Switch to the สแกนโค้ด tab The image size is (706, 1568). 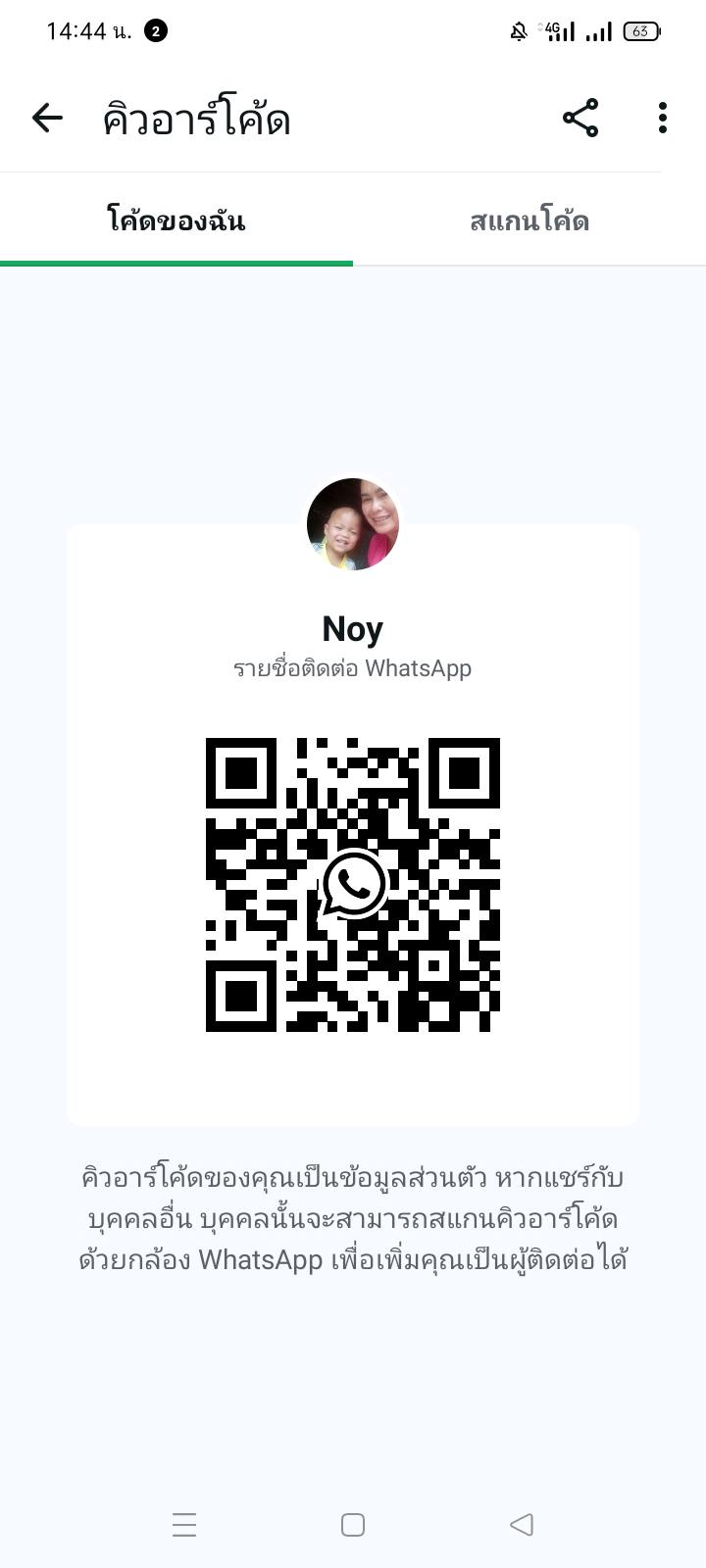529,220
